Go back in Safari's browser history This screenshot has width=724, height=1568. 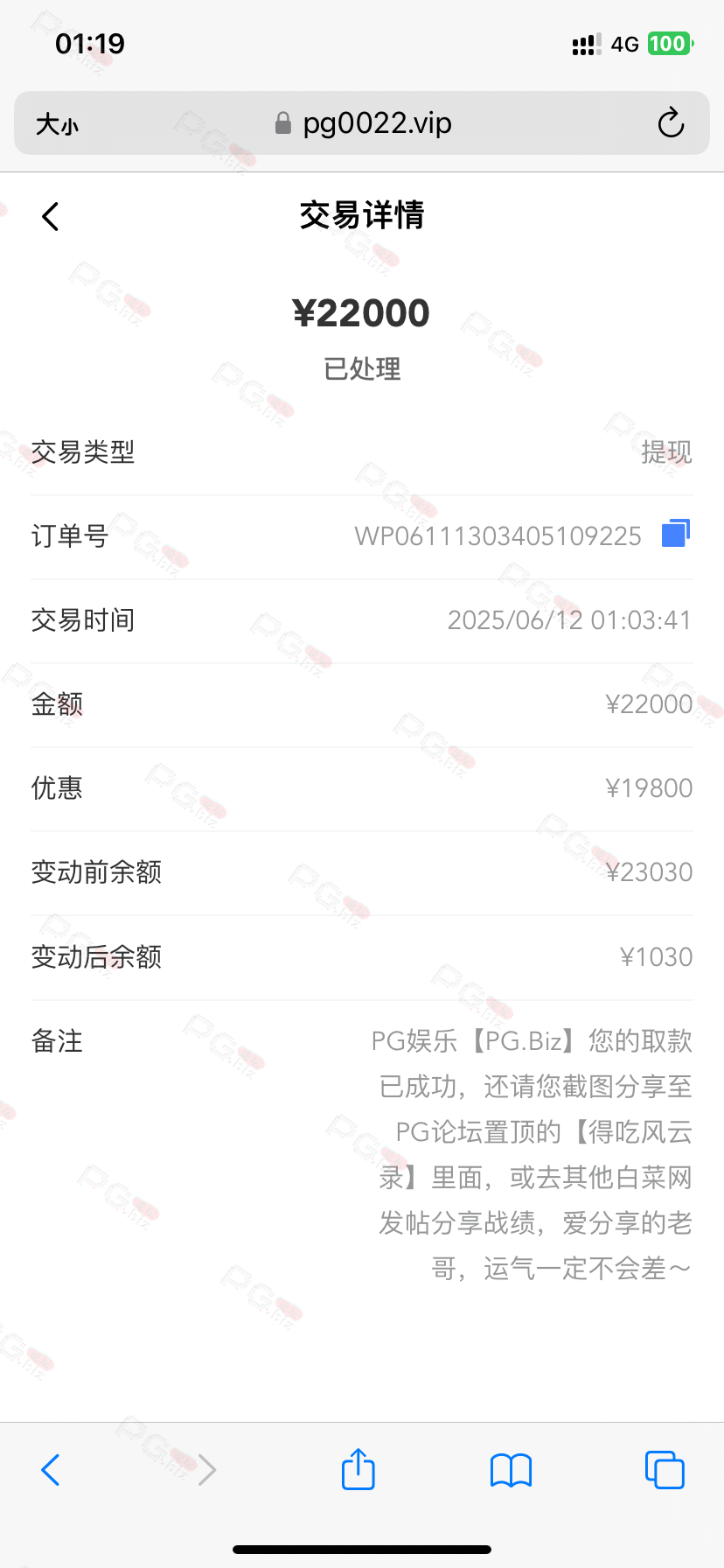click(x=51, y=1470)
